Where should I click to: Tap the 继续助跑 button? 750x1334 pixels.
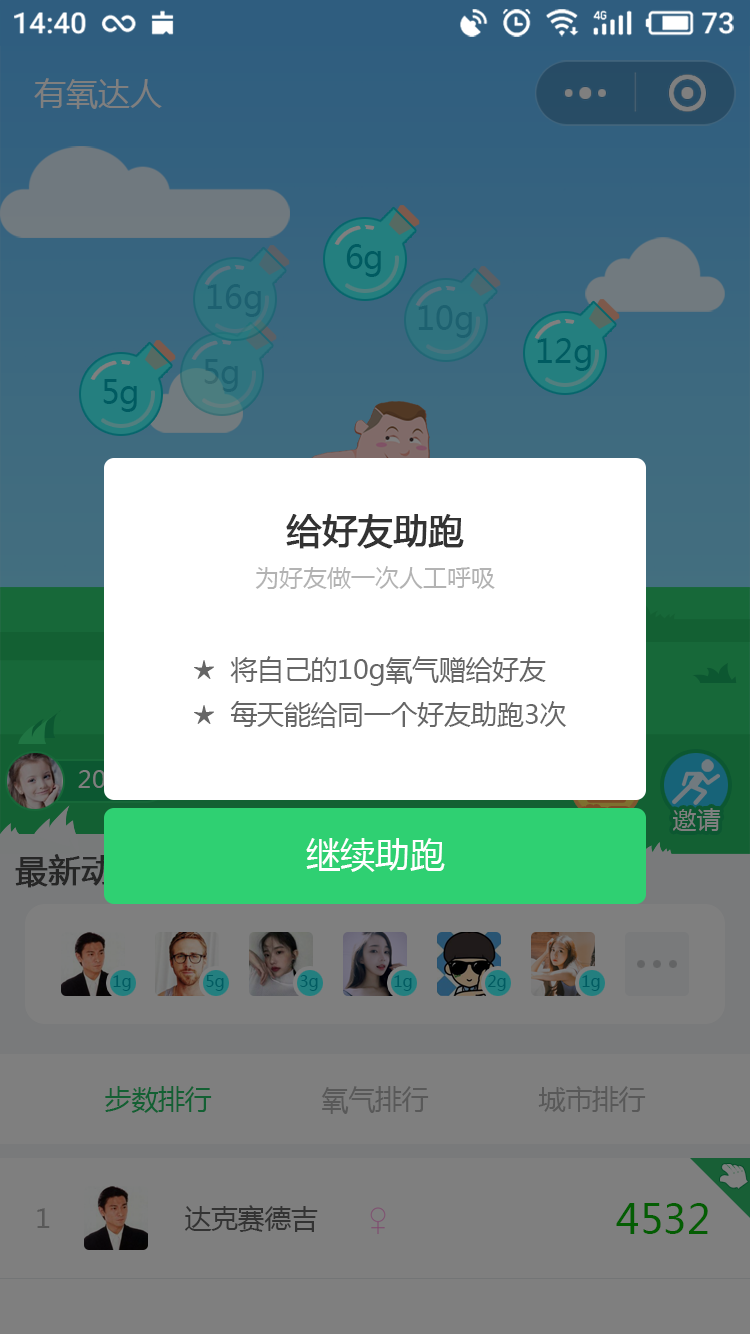375,856
